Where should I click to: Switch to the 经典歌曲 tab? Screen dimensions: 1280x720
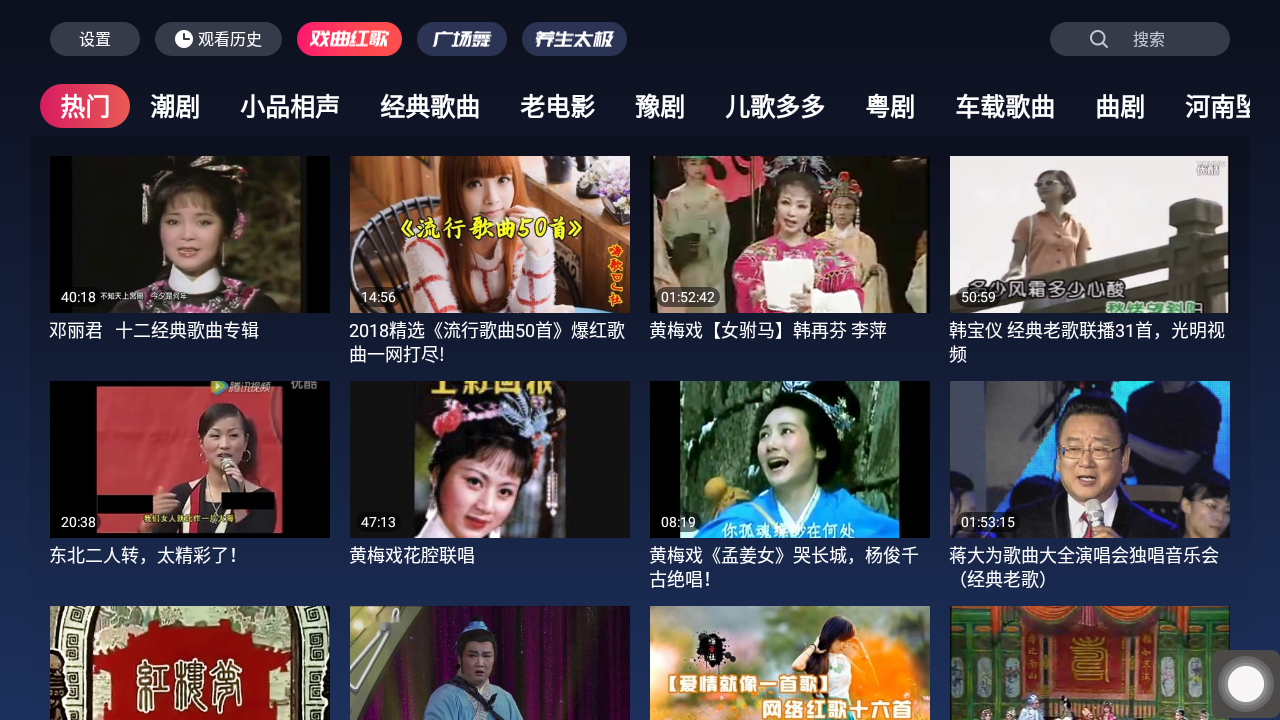click(x=430, y=106)
